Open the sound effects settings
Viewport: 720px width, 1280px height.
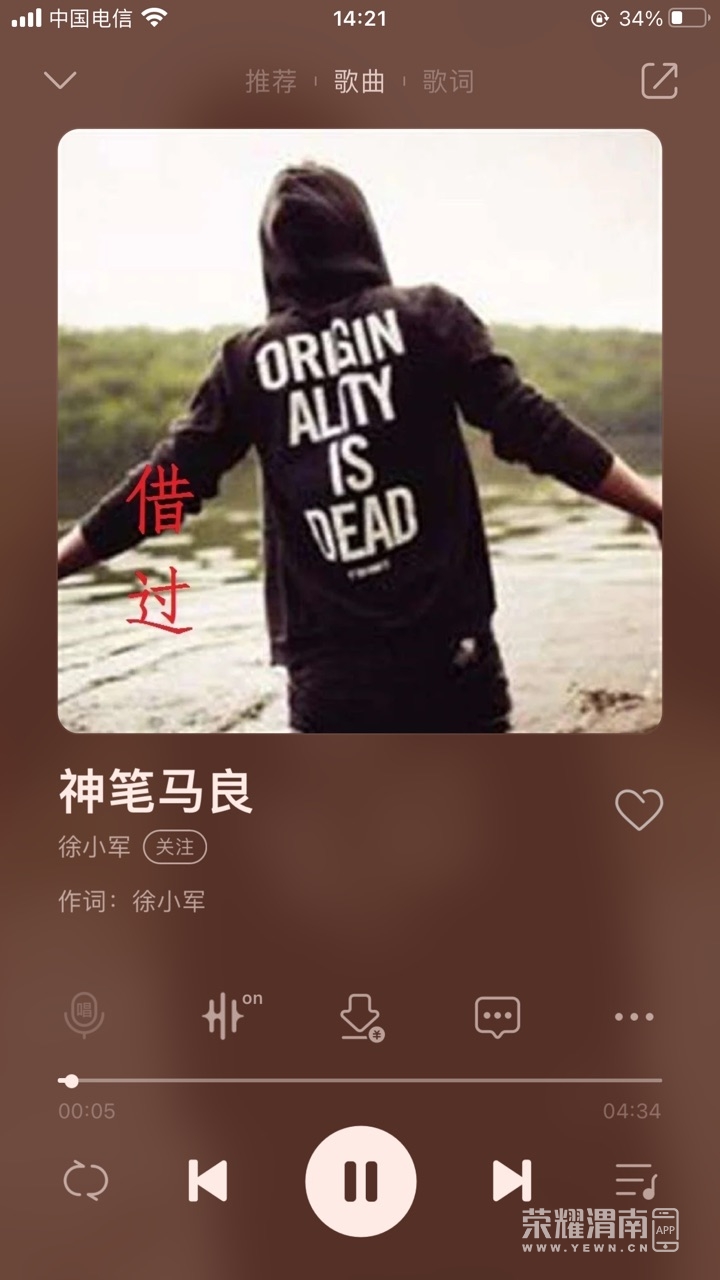(229, 1016)
